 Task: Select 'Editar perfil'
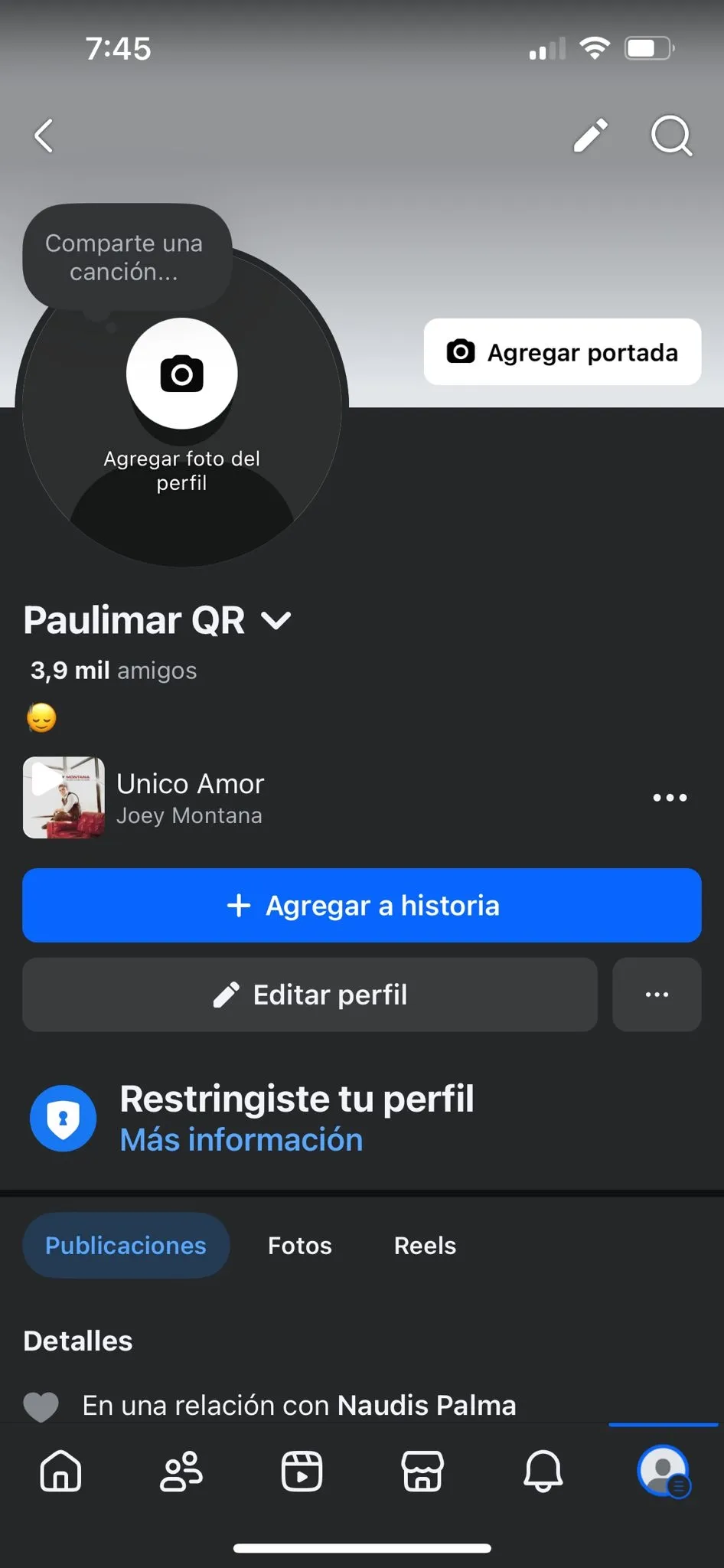[x=310, y=995]
